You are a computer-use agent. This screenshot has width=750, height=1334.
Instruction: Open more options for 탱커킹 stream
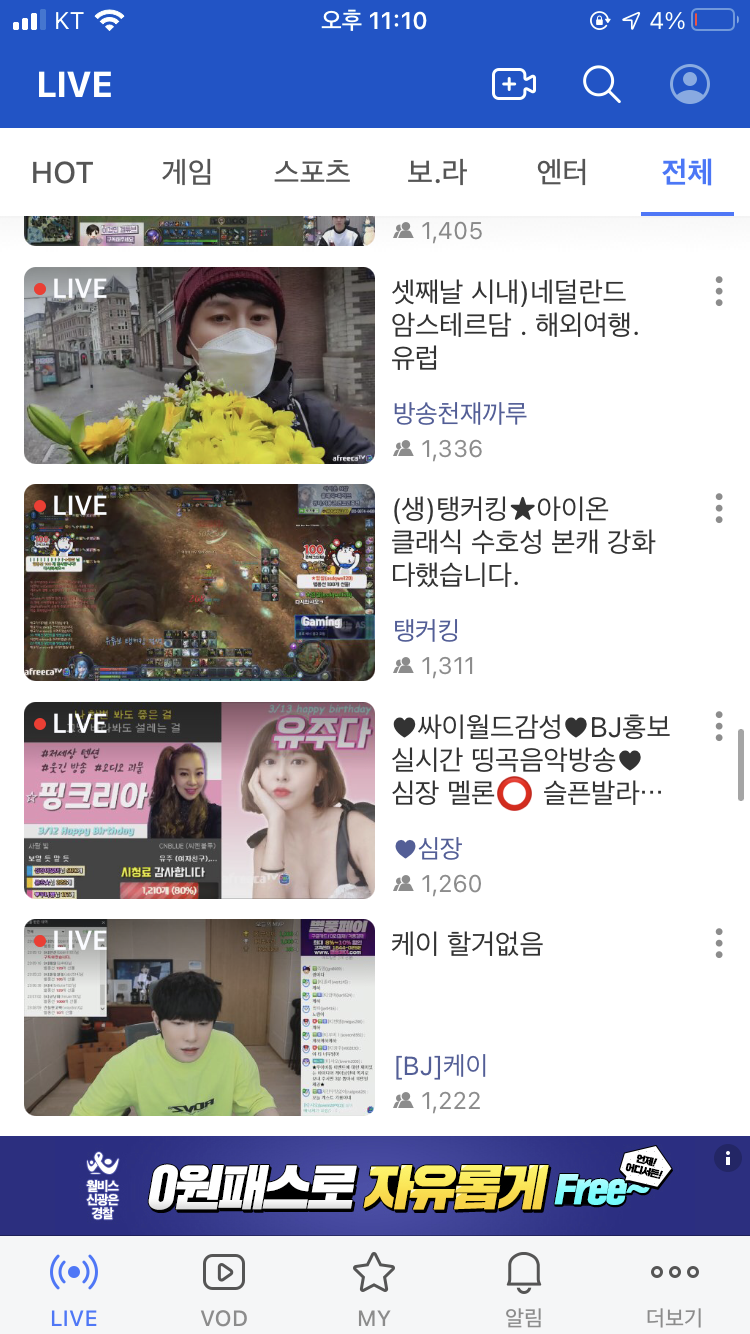pos(718,508)
